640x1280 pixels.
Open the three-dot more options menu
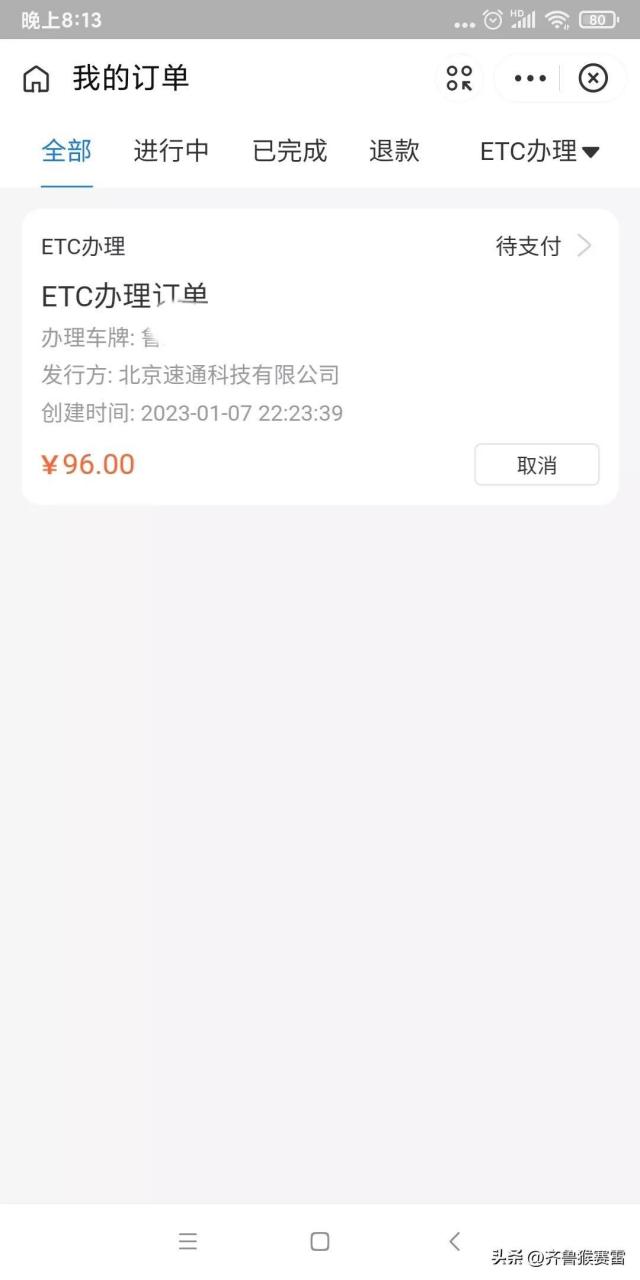(x=530, y=78)
